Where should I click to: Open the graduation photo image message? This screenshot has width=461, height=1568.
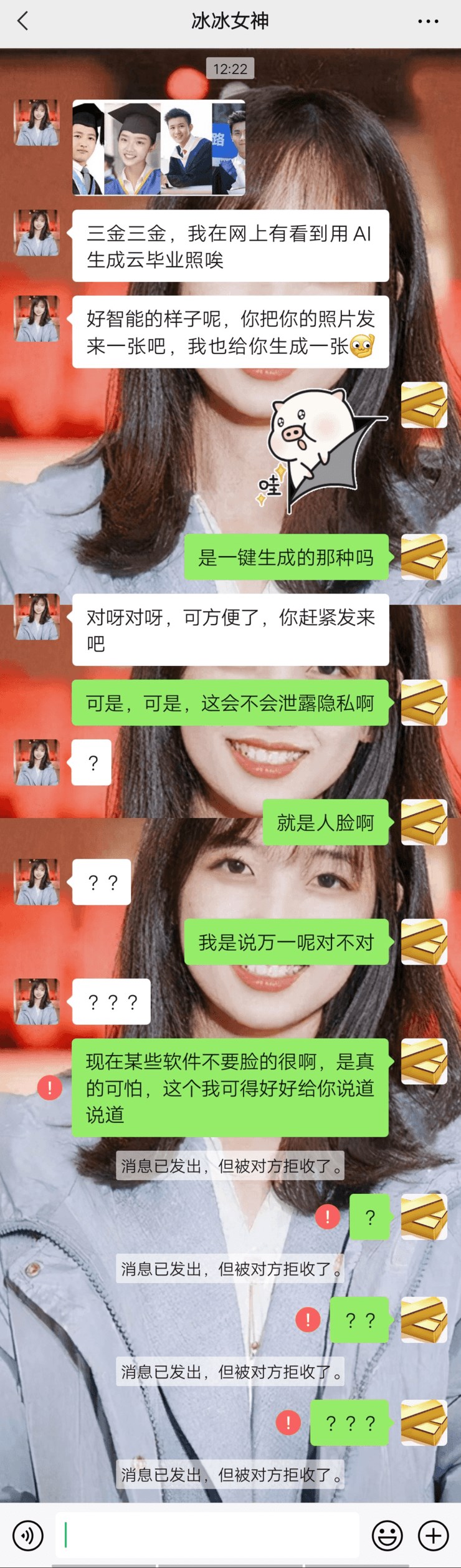click(x=159, y=148)
